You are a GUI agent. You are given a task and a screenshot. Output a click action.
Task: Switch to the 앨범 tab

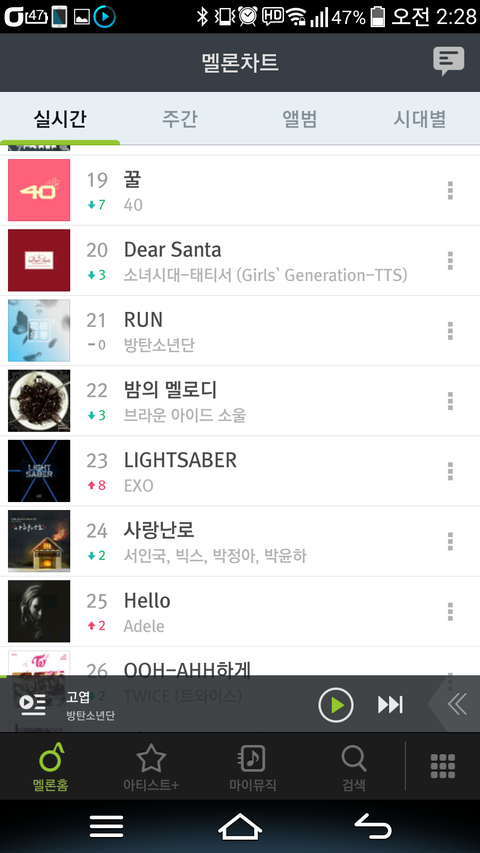299,119
